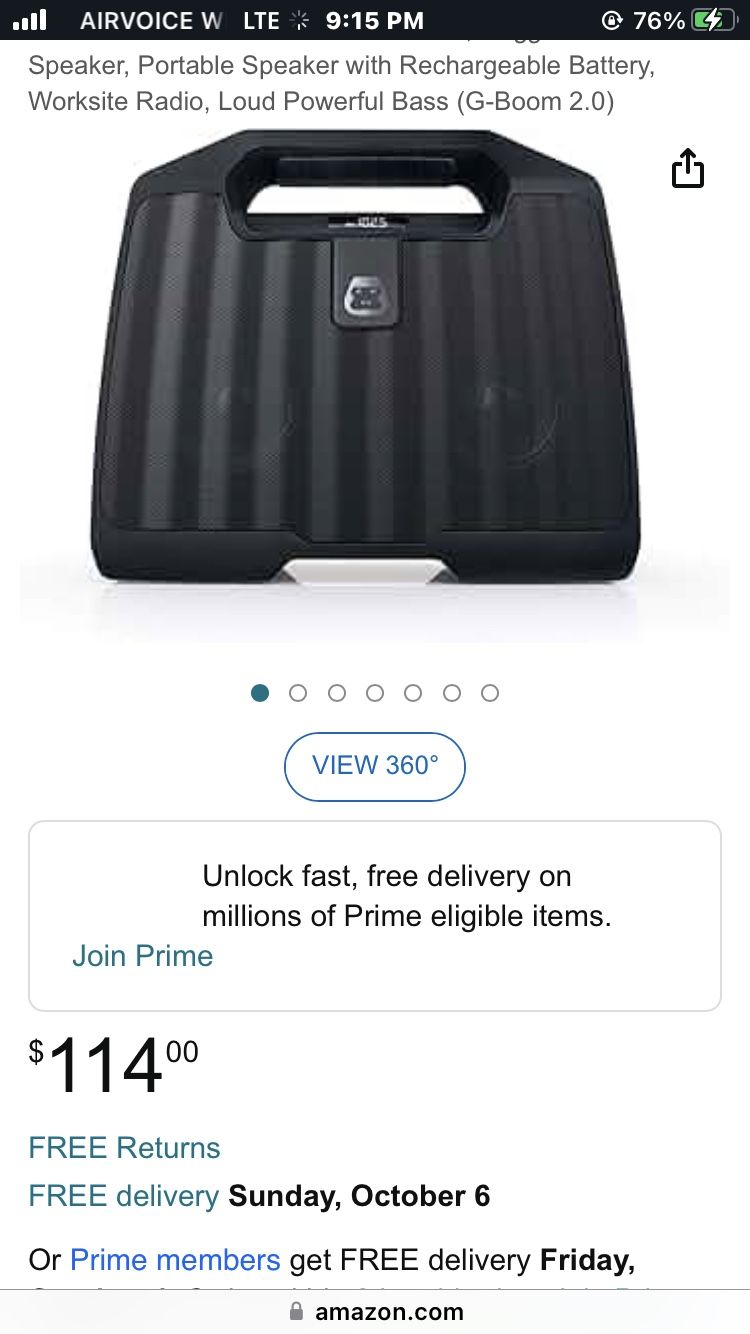
Task: Open the Prime members link
Action: [175, 1260]
